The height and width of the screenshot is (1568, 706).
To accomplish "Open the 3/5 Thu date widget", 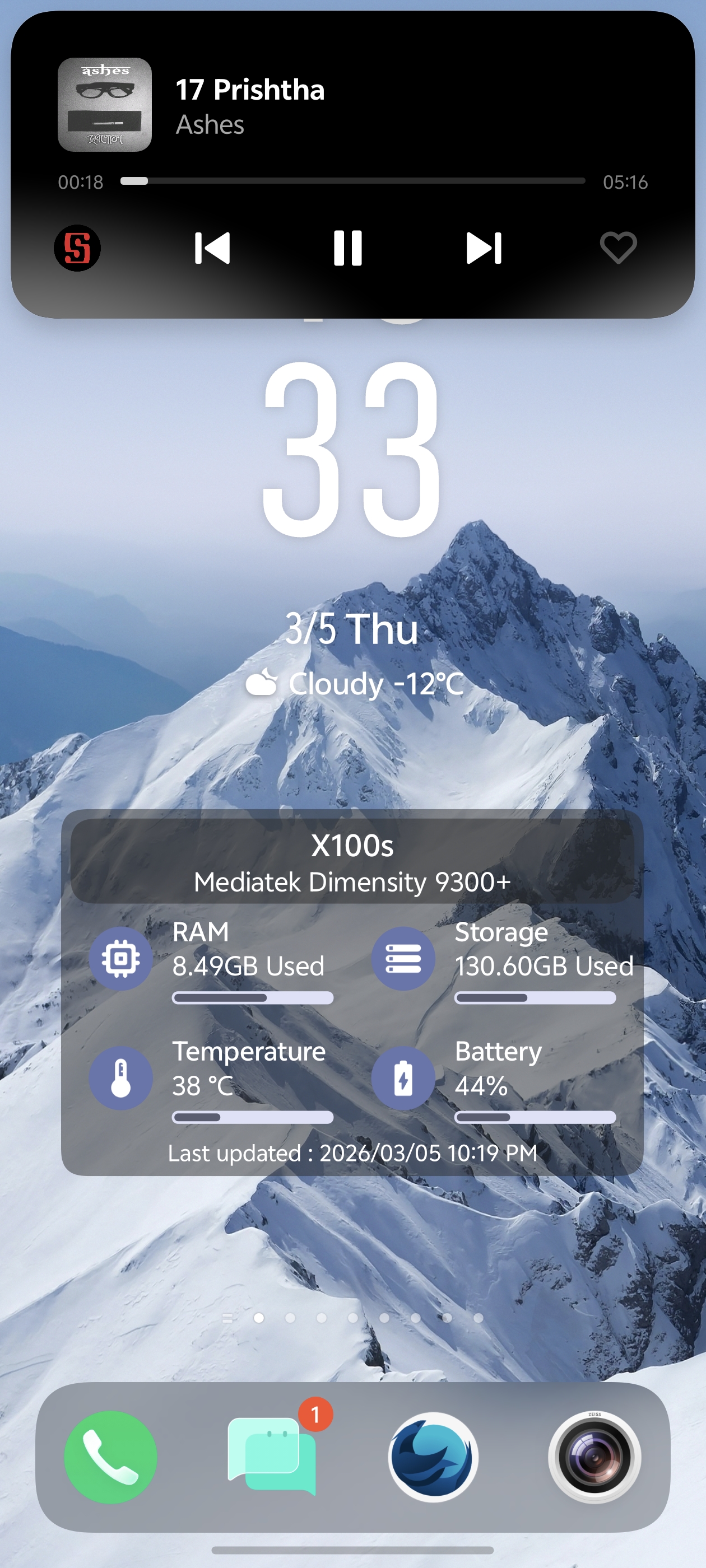I will [352, 629].
